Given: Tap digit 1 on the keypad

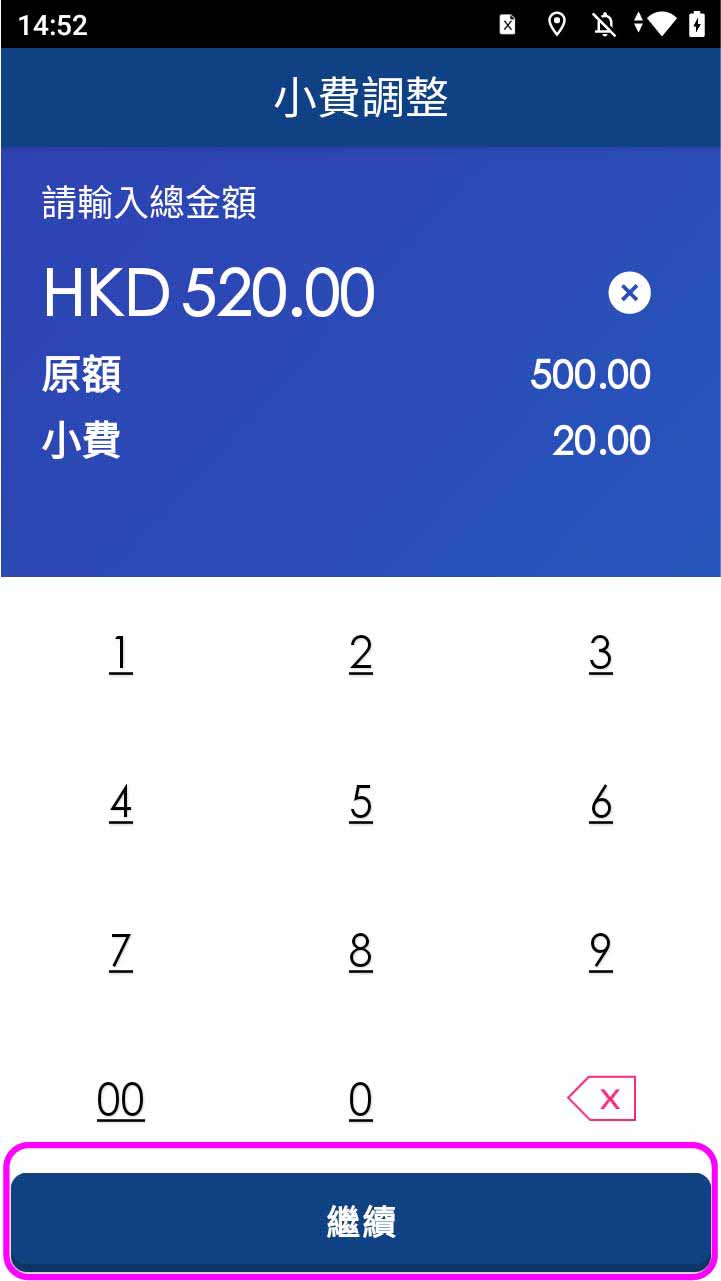Looking at the screenshot, I should [121, 654].
